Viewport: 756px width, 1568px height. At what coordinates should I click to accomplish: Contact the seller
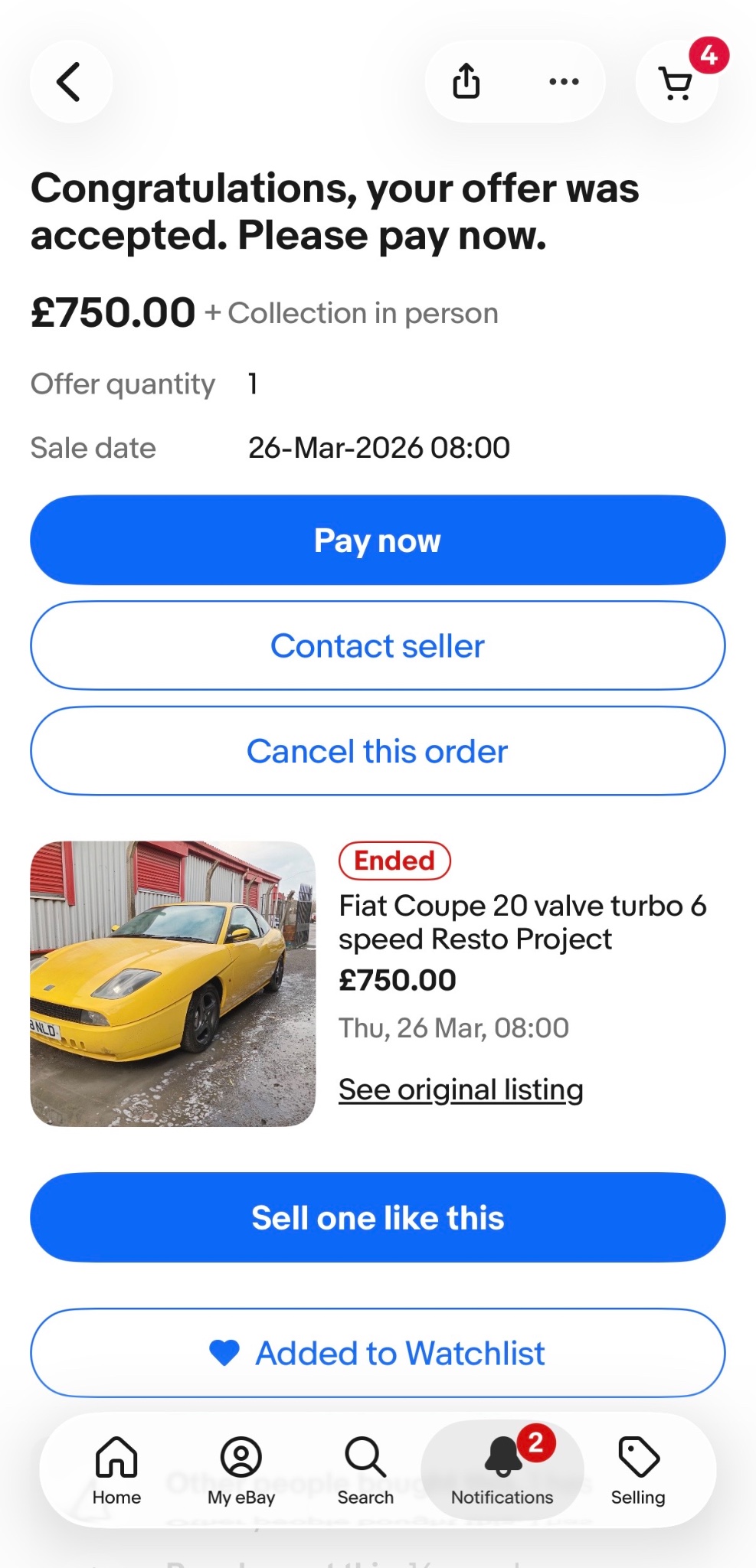pyautogui.click(x=378, y=646)
